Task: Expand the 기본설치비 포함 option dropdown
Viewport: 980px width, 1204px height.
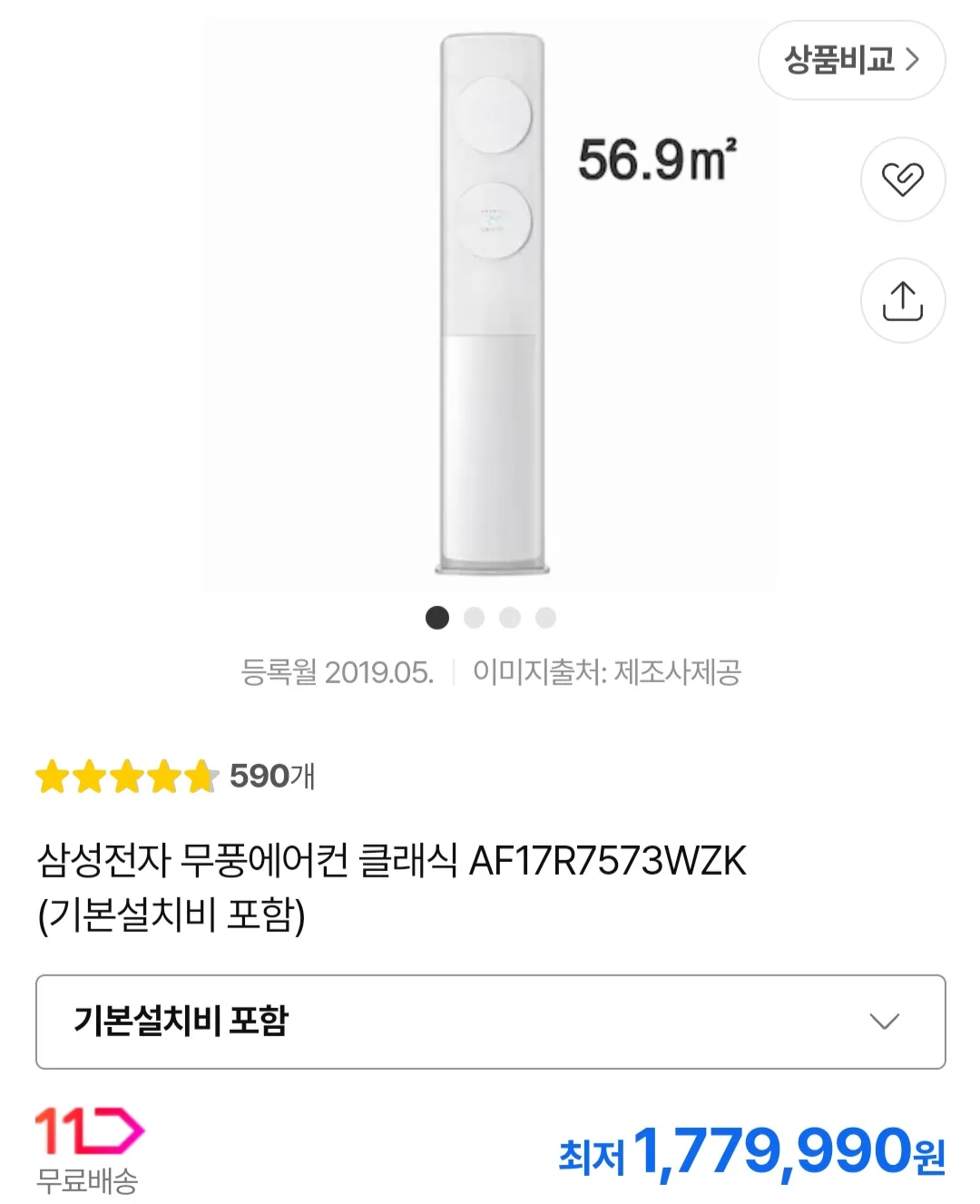Action: (x=490, y=1022)
